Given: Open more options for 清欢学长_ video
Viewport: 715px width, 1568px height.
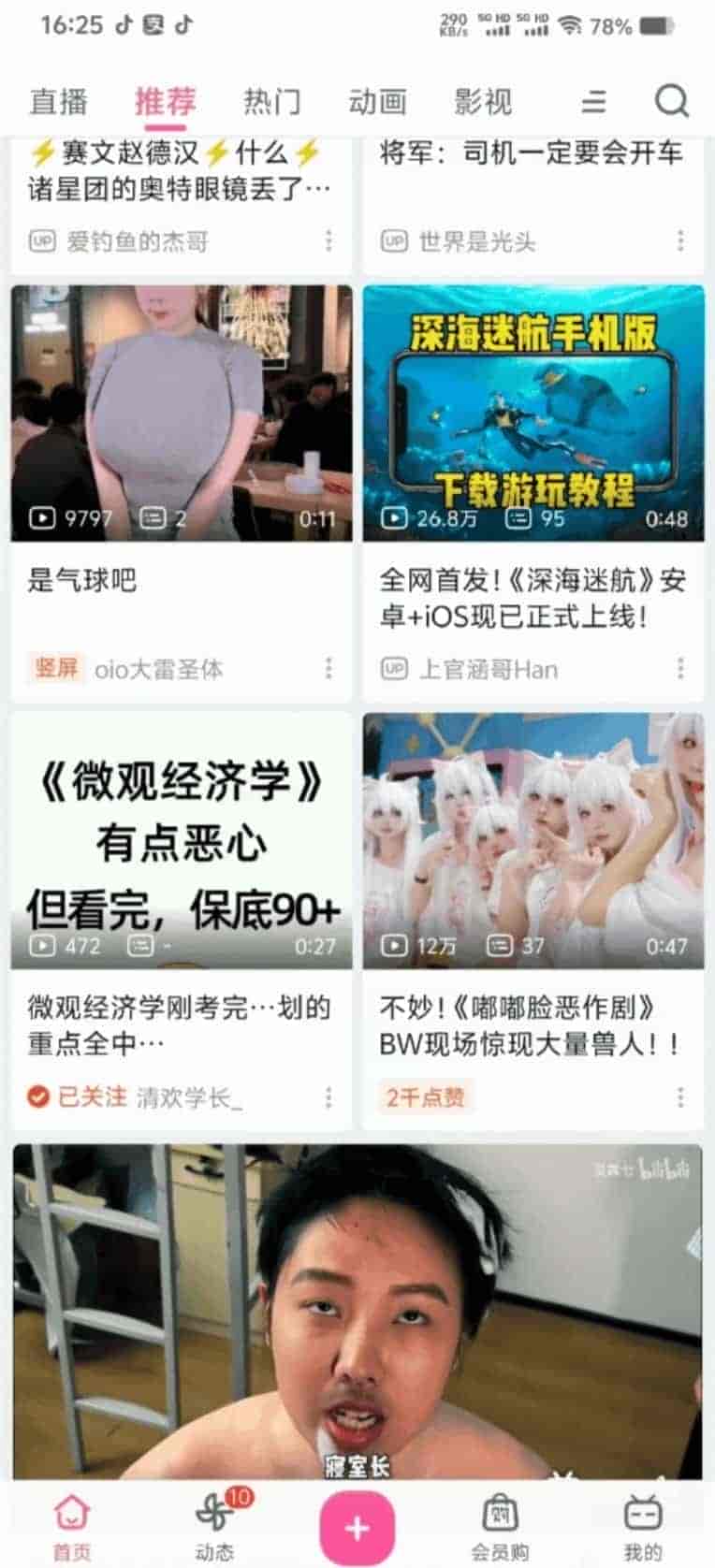Looking at the screenshot, I should (328, 1096).
